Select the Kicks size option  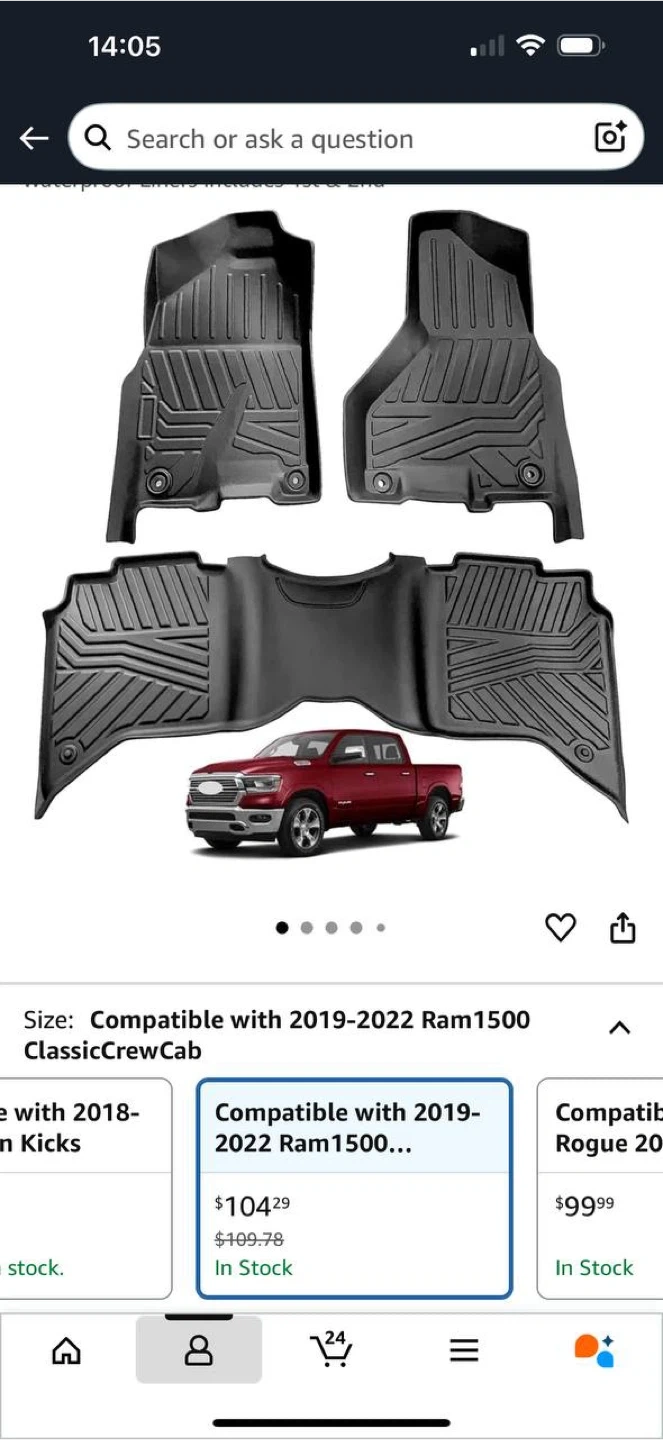85,1188
